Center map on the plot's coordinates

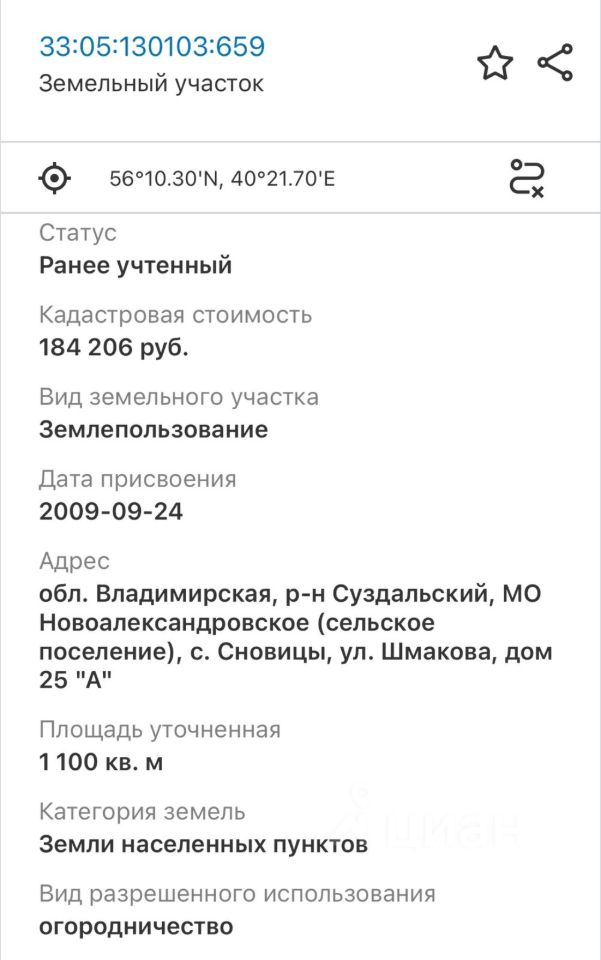[x=54, y=179]
